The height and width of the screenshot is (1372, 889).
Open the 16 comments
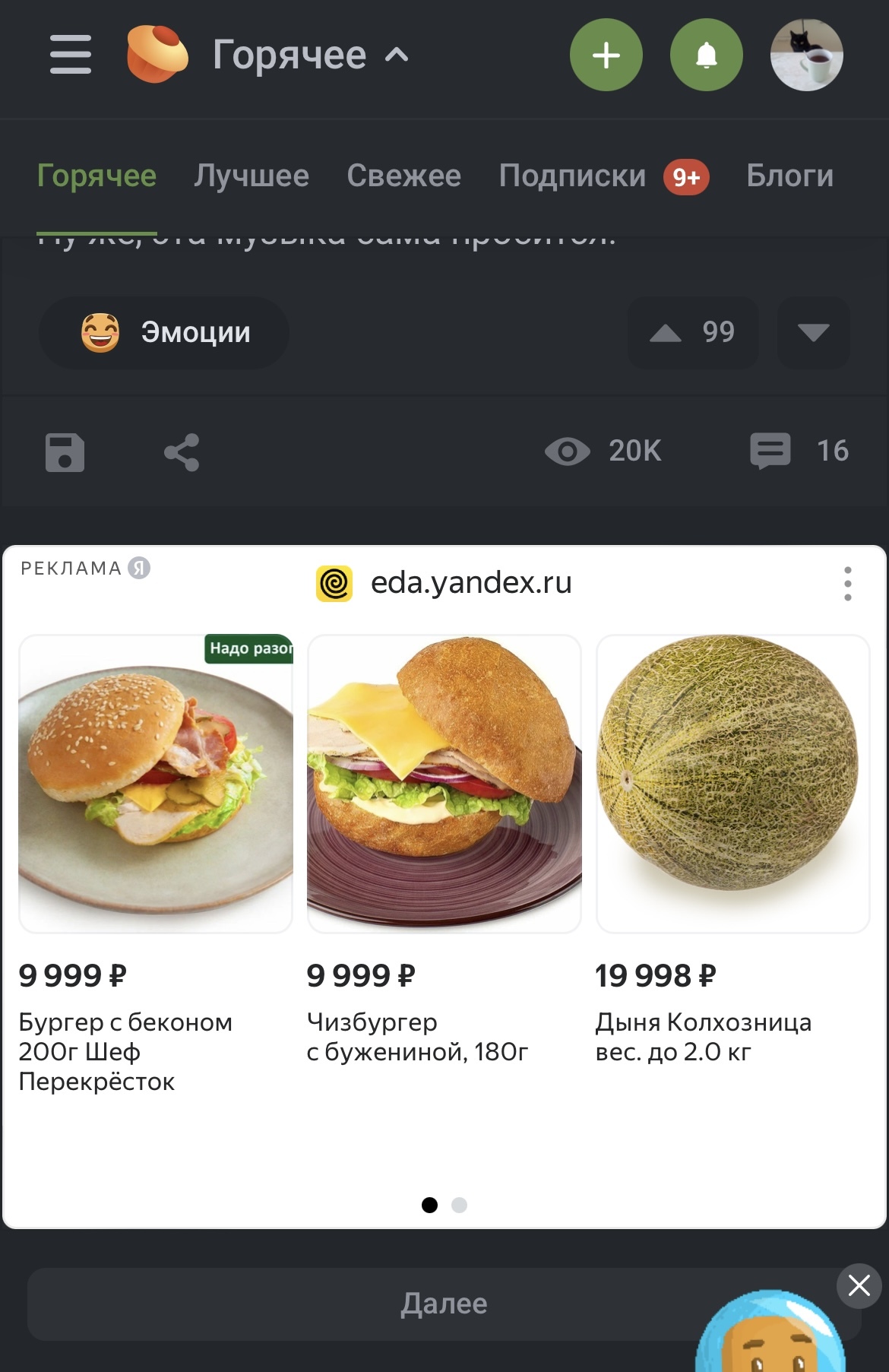point(799,451)
